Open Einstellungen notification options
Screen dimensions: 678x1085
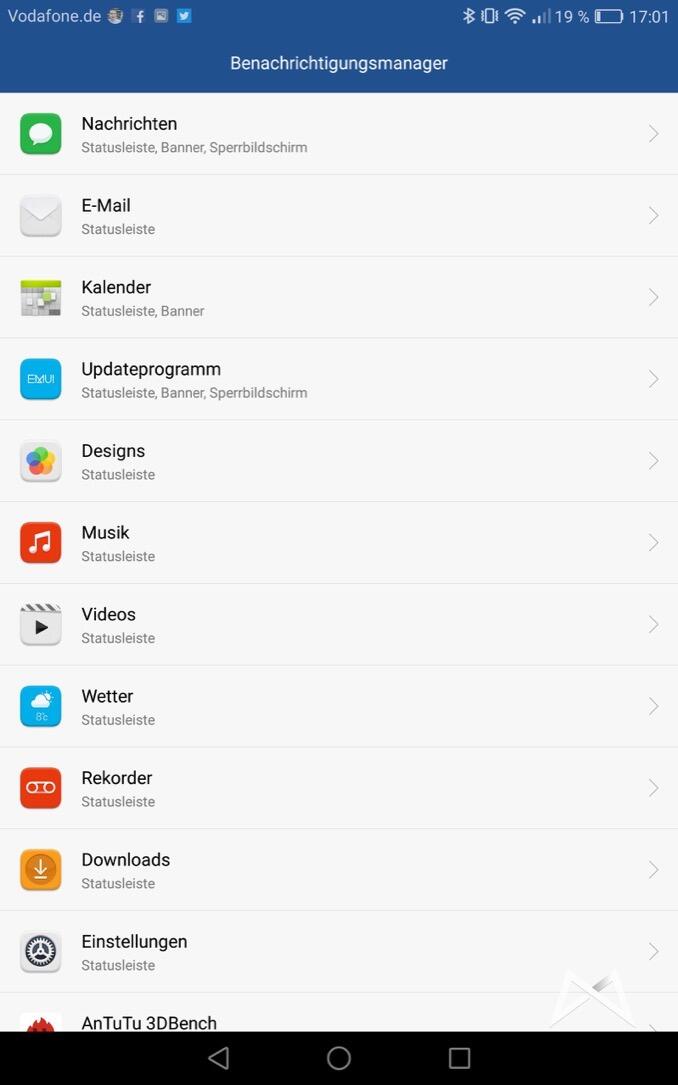338,952
